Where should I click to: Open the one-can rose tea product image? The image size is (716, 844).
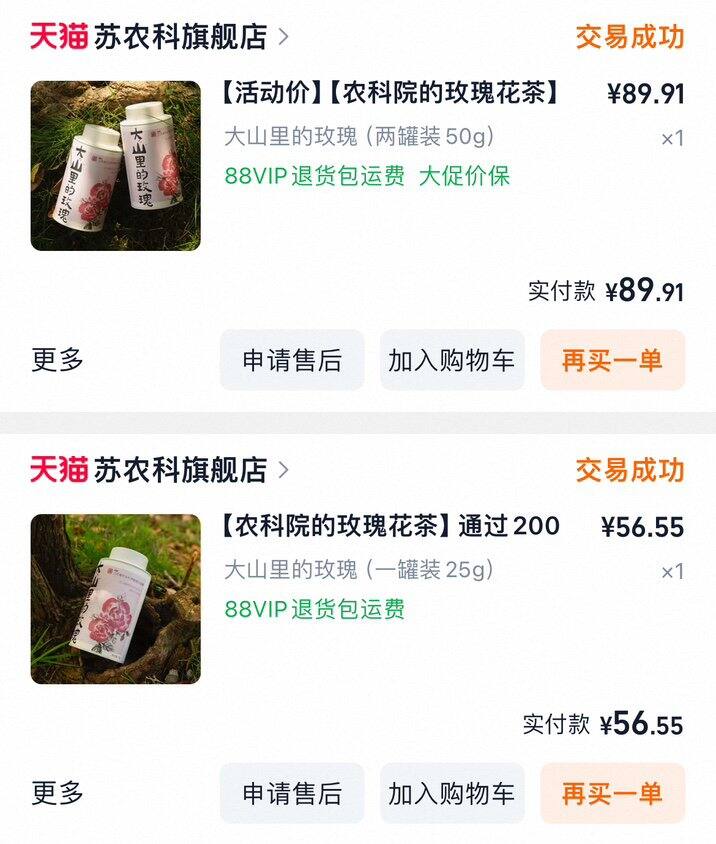click(x=115, y=599)
